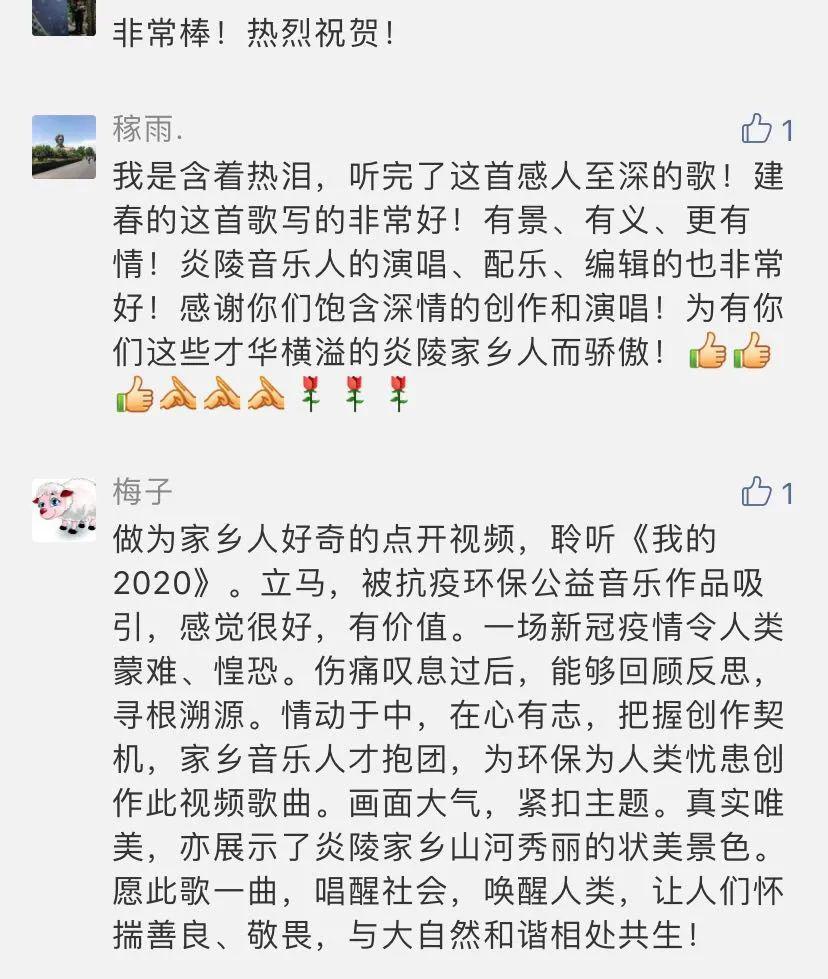This screenshot has width=828, height=979.
Task: Like the comment by 稼雨.
Action: click(757, 129)
